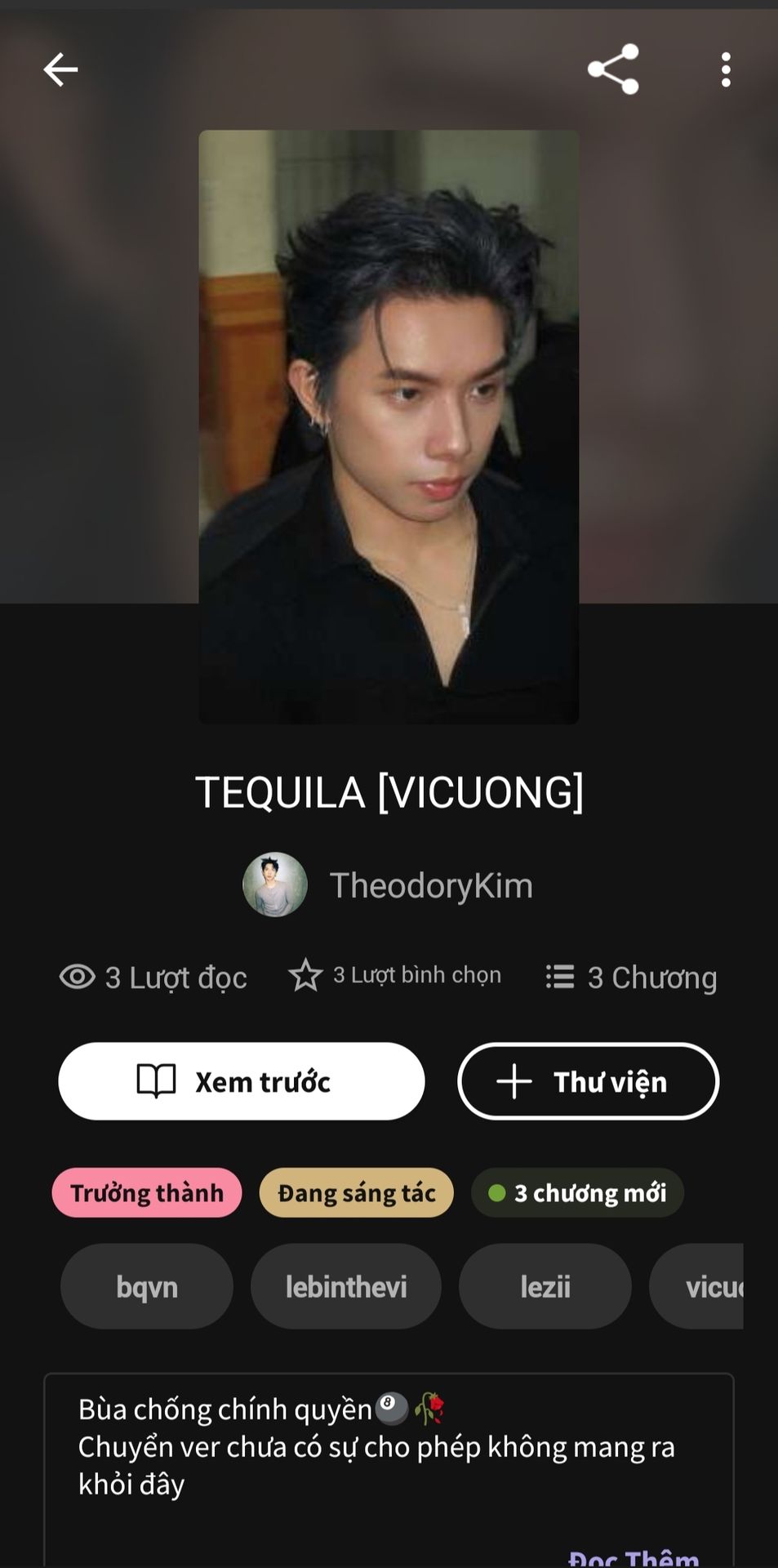Open the TEQUILA story cover image
This screenshot has height=1568, width=778.
389,426
